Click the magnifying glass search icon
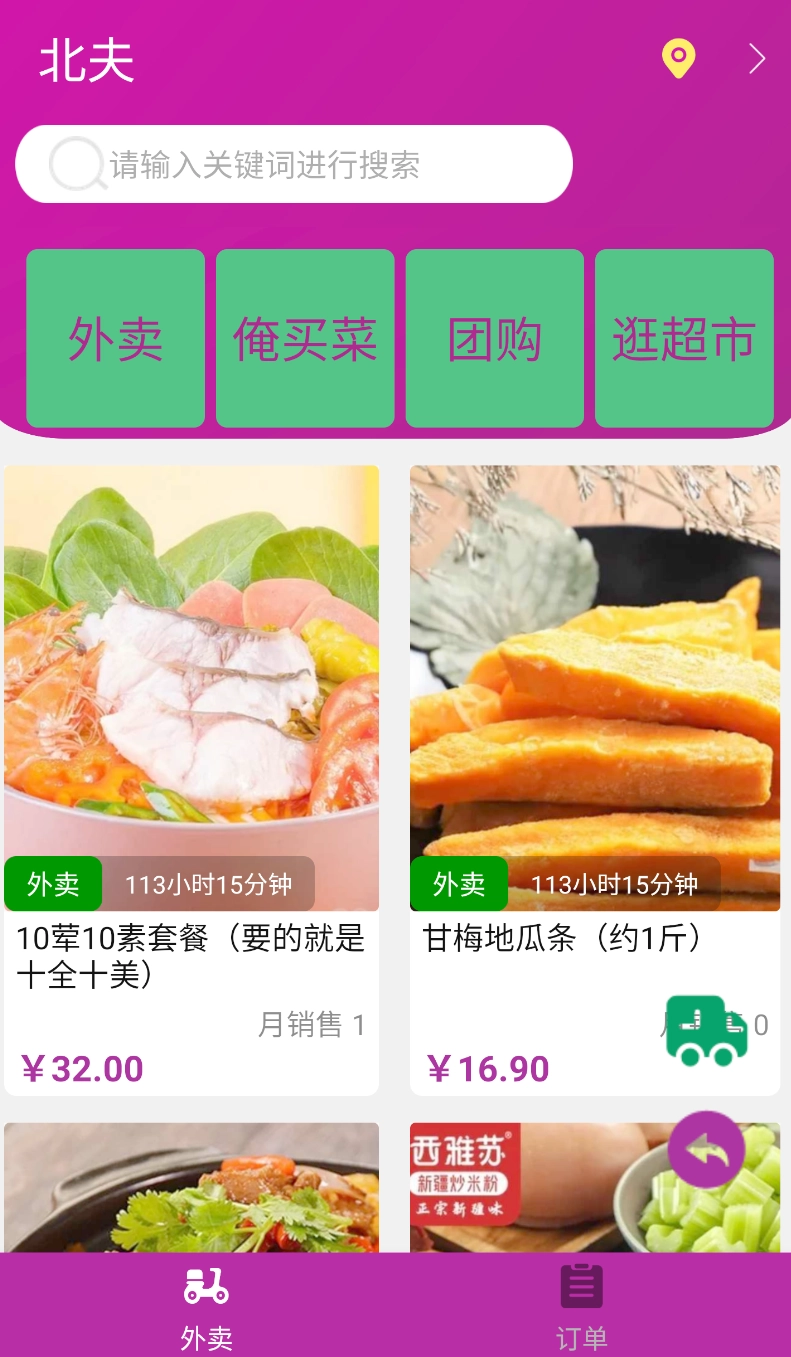The height and width of the screenshot is (1357, 791). pyautogui.click(x=74, y=163)
